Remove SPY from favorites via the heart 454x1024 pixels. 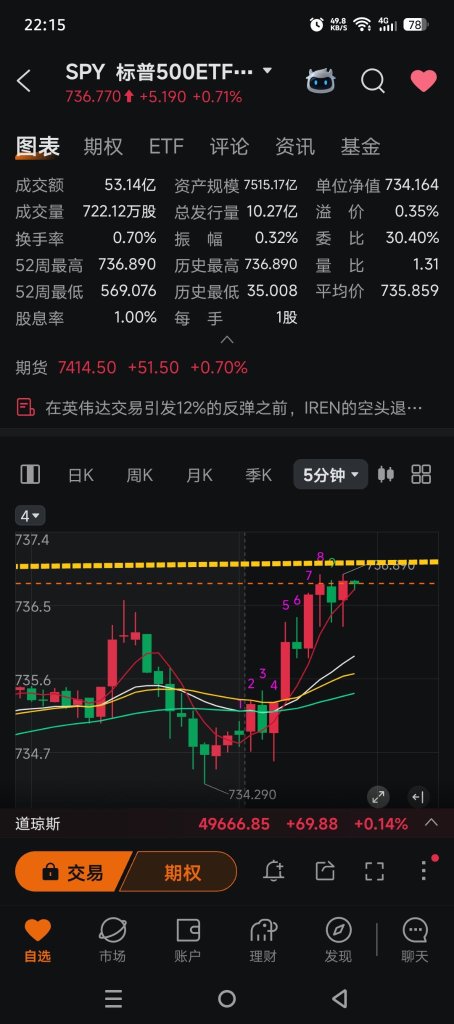423,81
